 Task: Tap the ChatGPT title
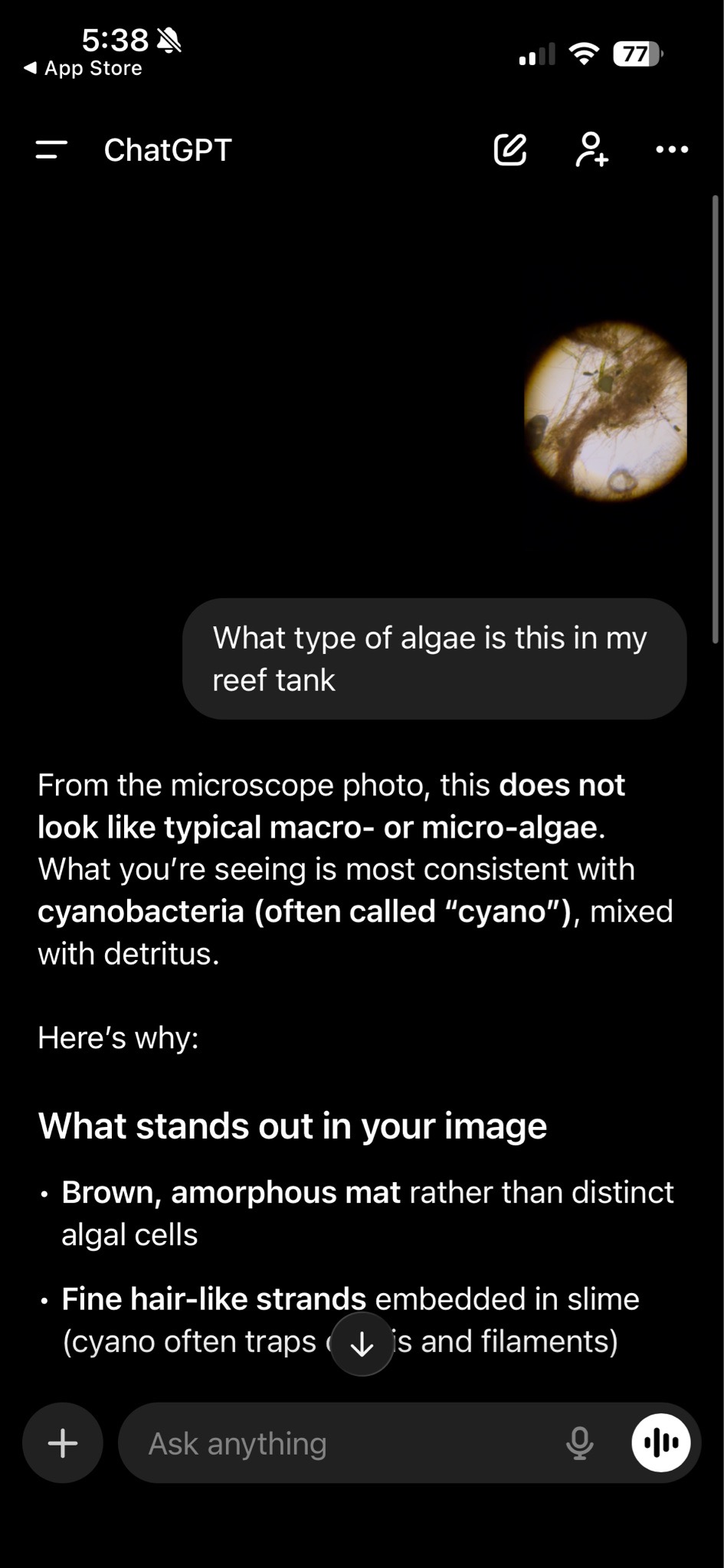coord(168,150)
